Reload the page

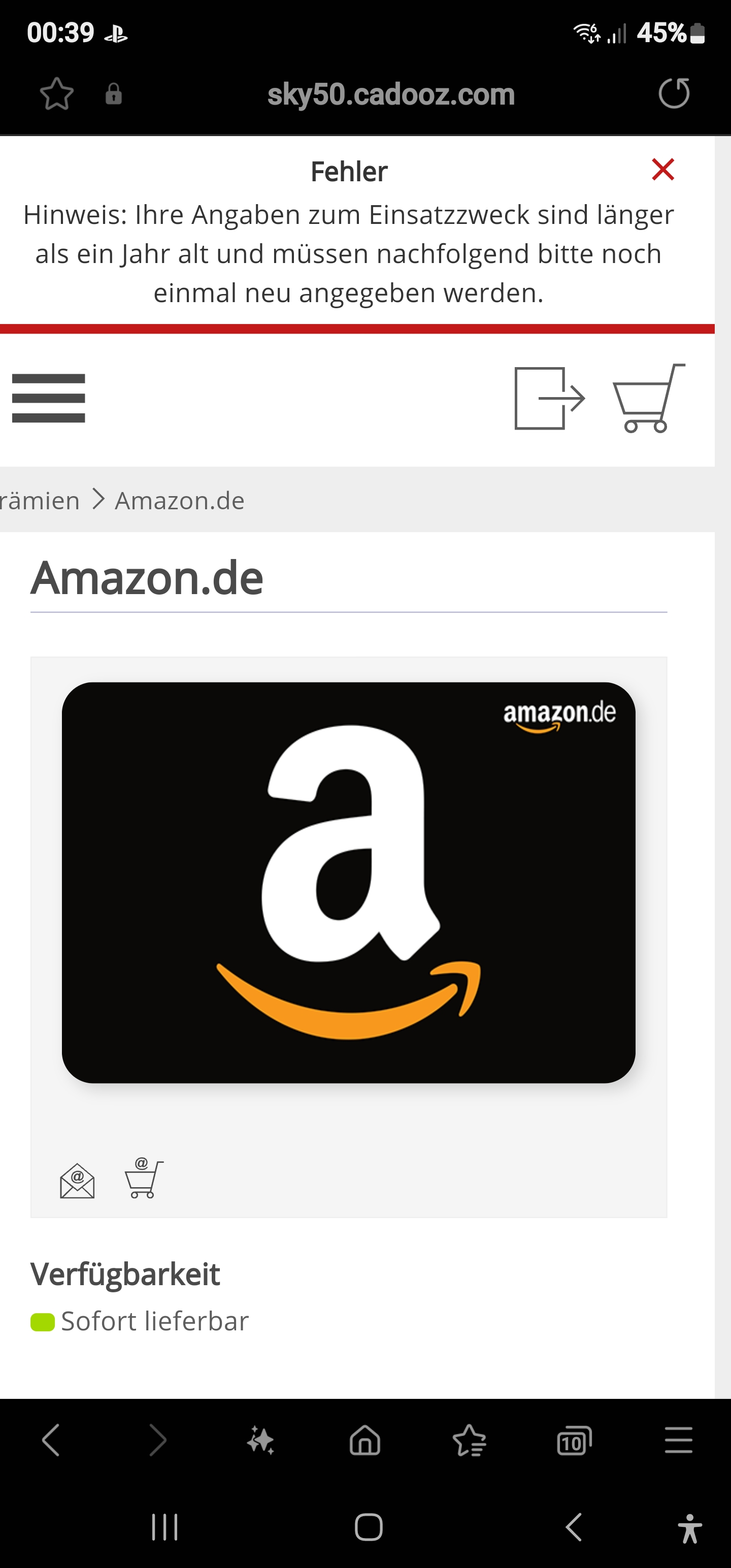(x=674, y=93)
